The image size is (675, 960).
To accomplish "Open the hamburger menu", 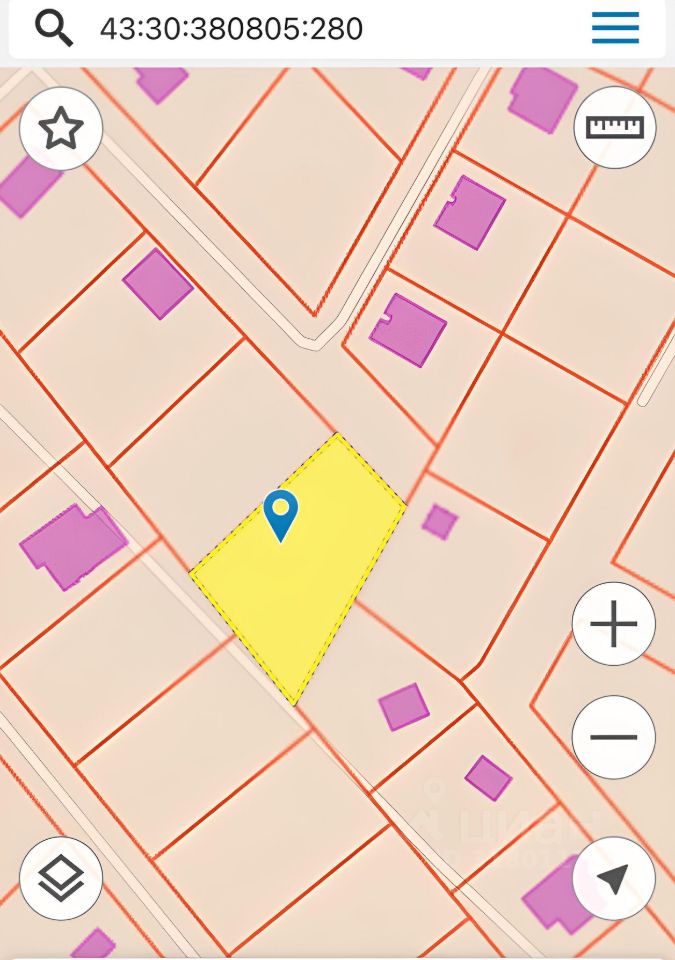I will pos(615,28).
